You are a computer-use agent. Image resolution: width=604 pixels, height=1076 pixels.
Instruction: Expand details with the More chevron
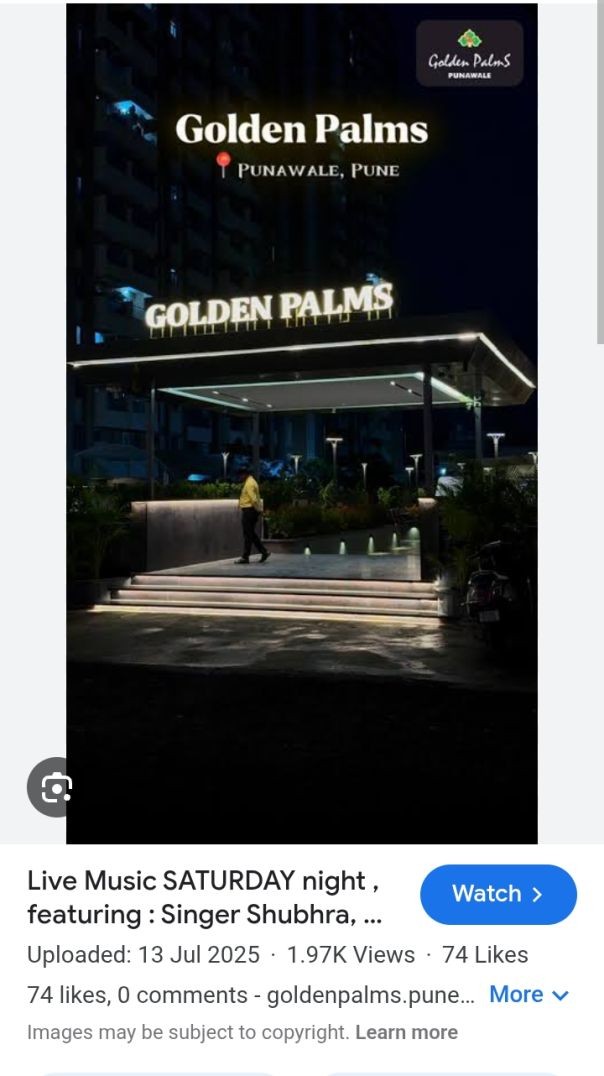coord(529,995)
